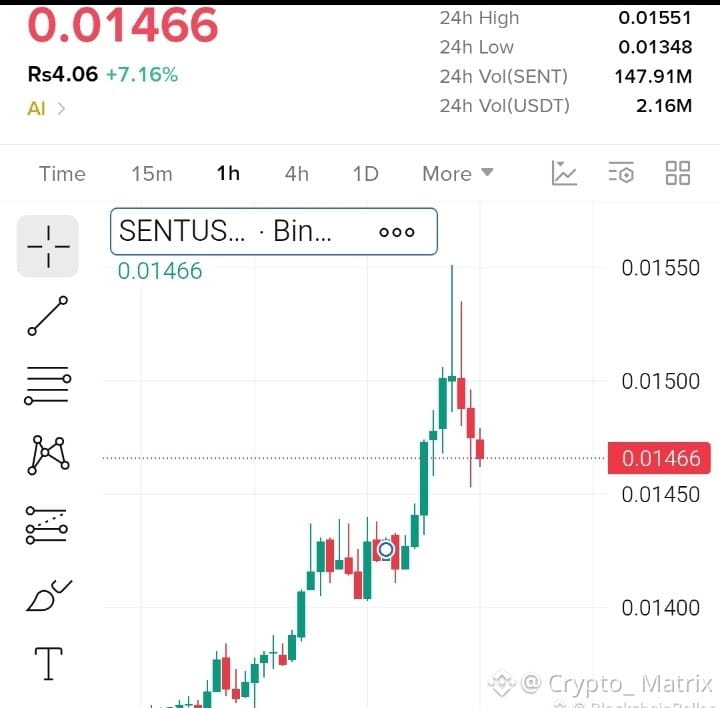Select the XABCD pattern tool
720x708 pixels.
48,455
